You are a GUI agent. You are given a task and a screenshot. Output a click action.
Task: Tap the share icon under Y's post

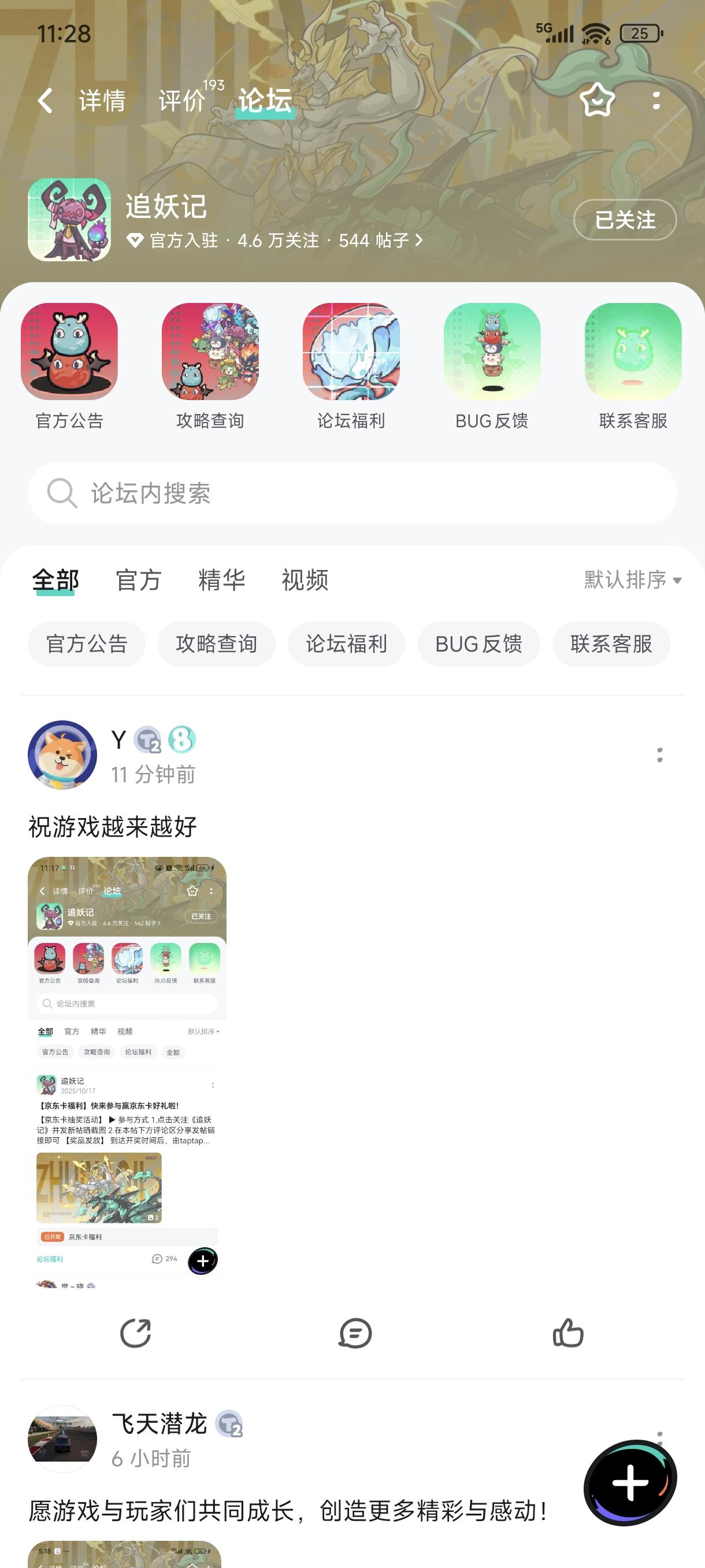136,1334
